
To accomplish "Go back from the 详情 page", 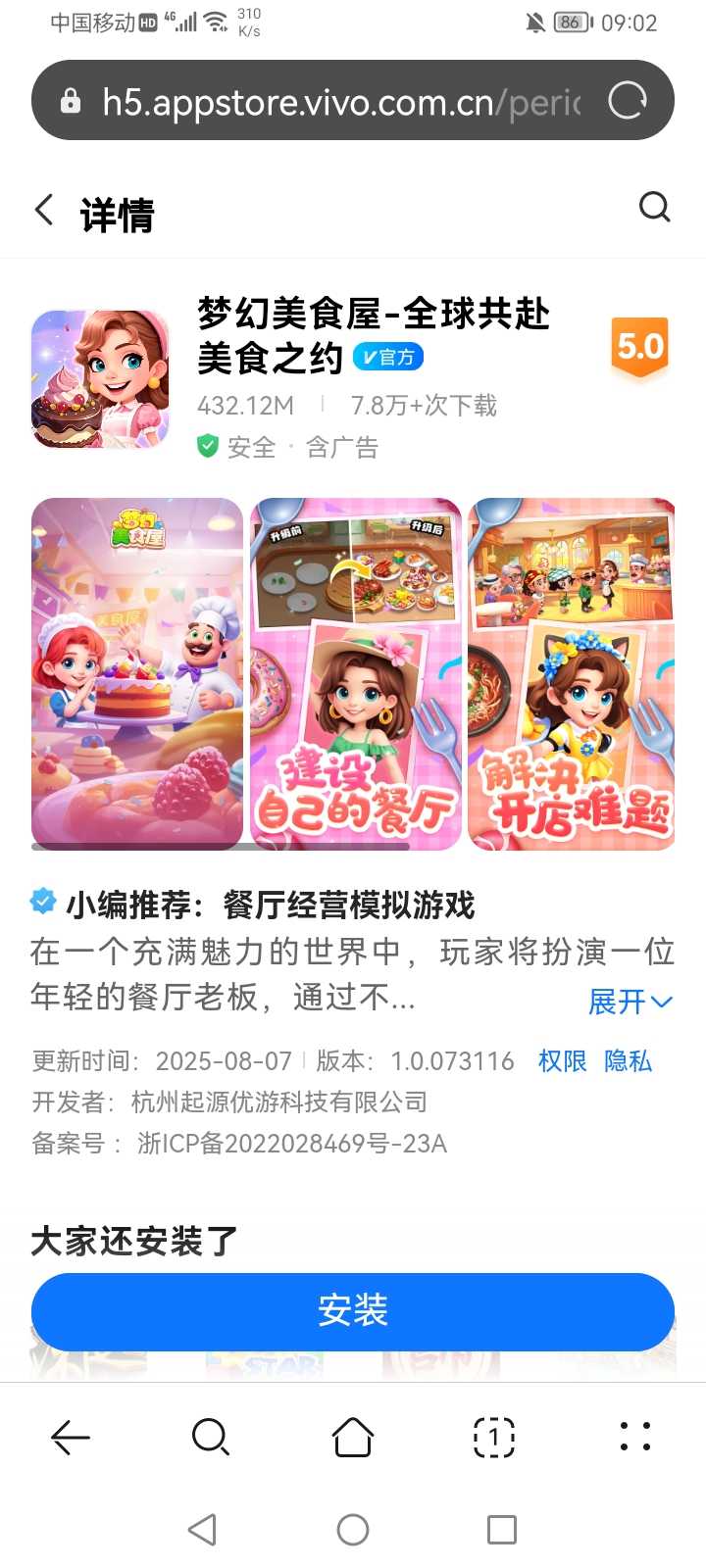I will pyautogui.click(x=44, y=209).
